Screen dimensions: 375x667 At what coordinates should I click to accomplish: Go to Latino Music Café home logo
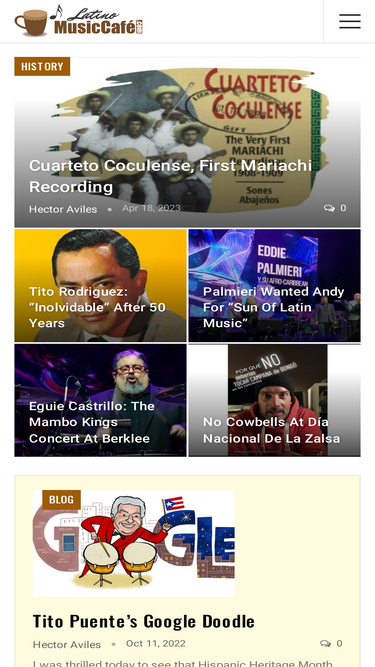pyautogui.click(x=79, y=20)
